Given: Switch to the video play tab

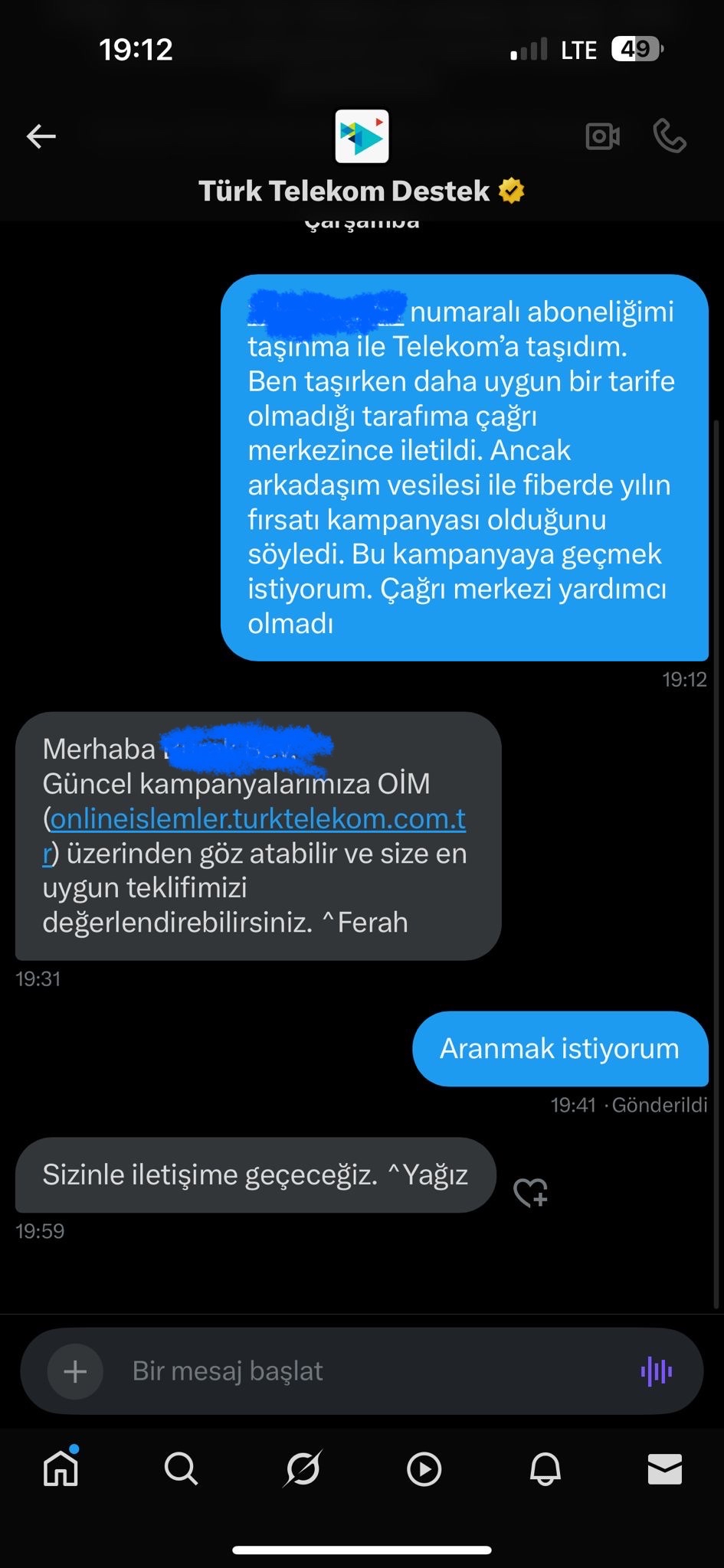Looking at the screenshot, I should point(424,1468).
